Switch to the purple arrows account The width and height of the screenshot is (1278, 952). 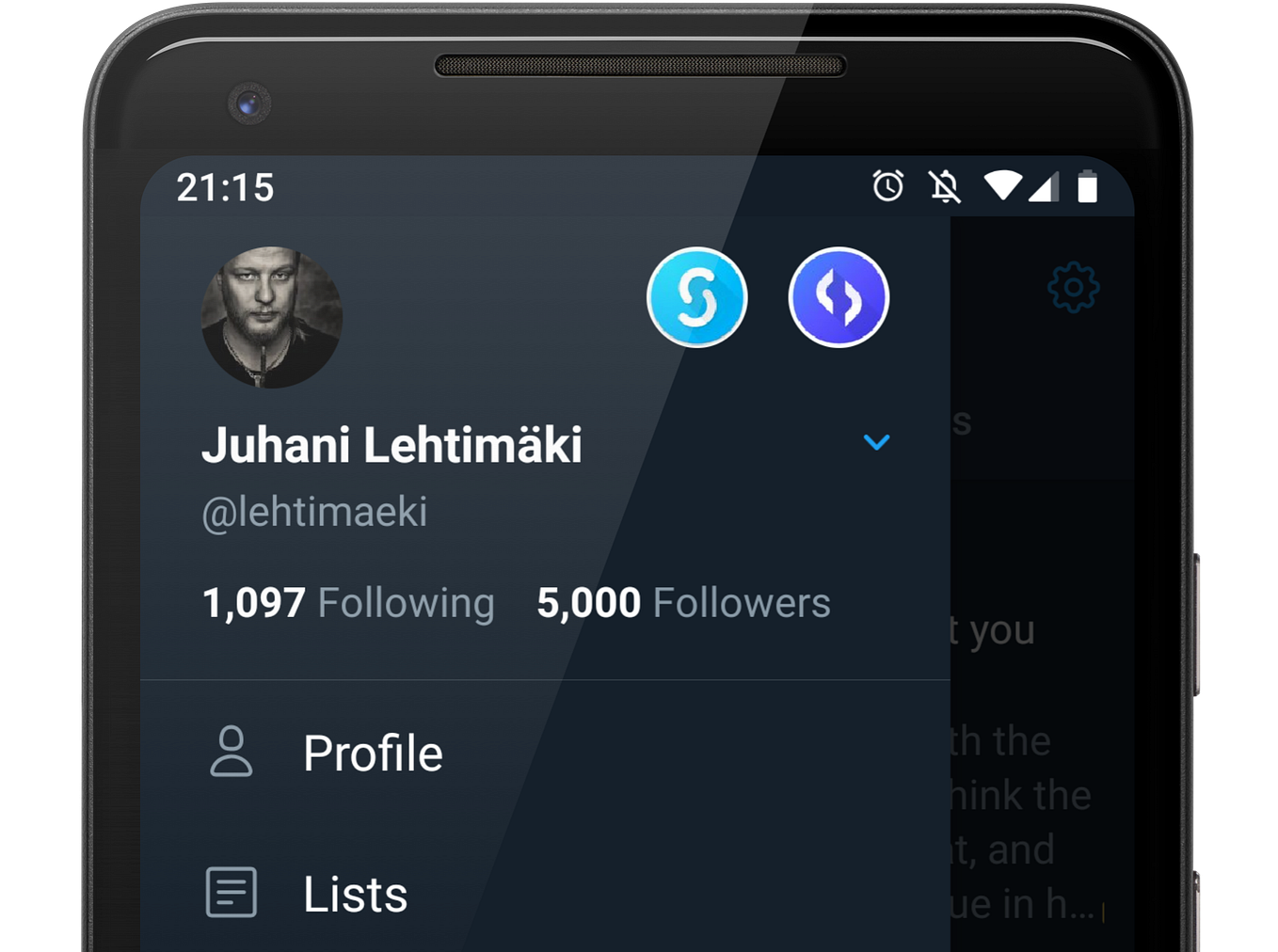coord(838,297)
